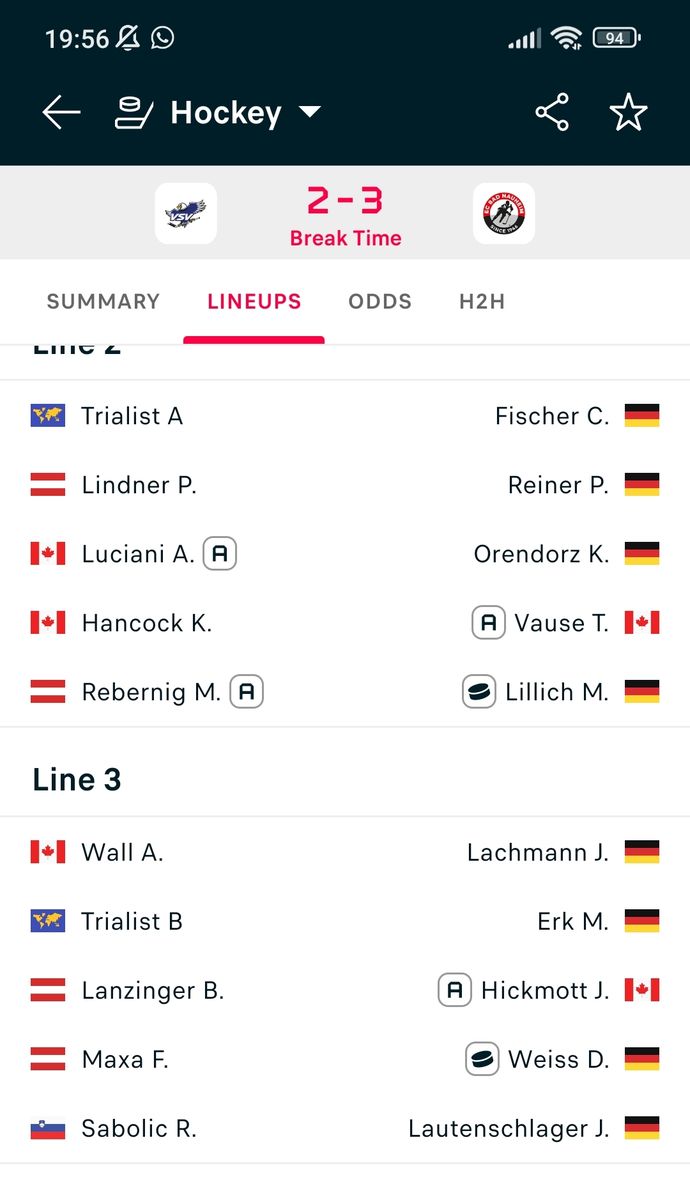View player Hickmott J.
The height and width of the screenshot is (1200, 690).
tap(544, 990)
